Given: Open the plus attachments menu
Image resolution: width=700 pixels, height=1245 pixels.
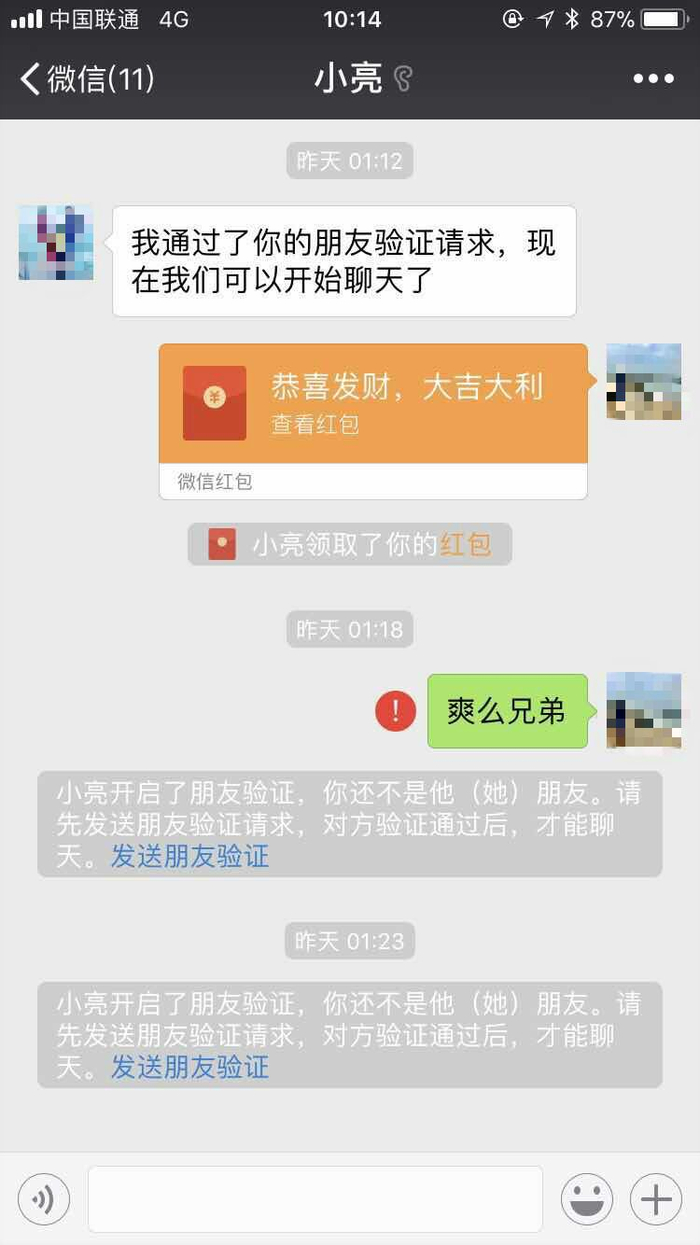Looking at the screenshot, I should pyautogui.click(x=656, y=1199).
